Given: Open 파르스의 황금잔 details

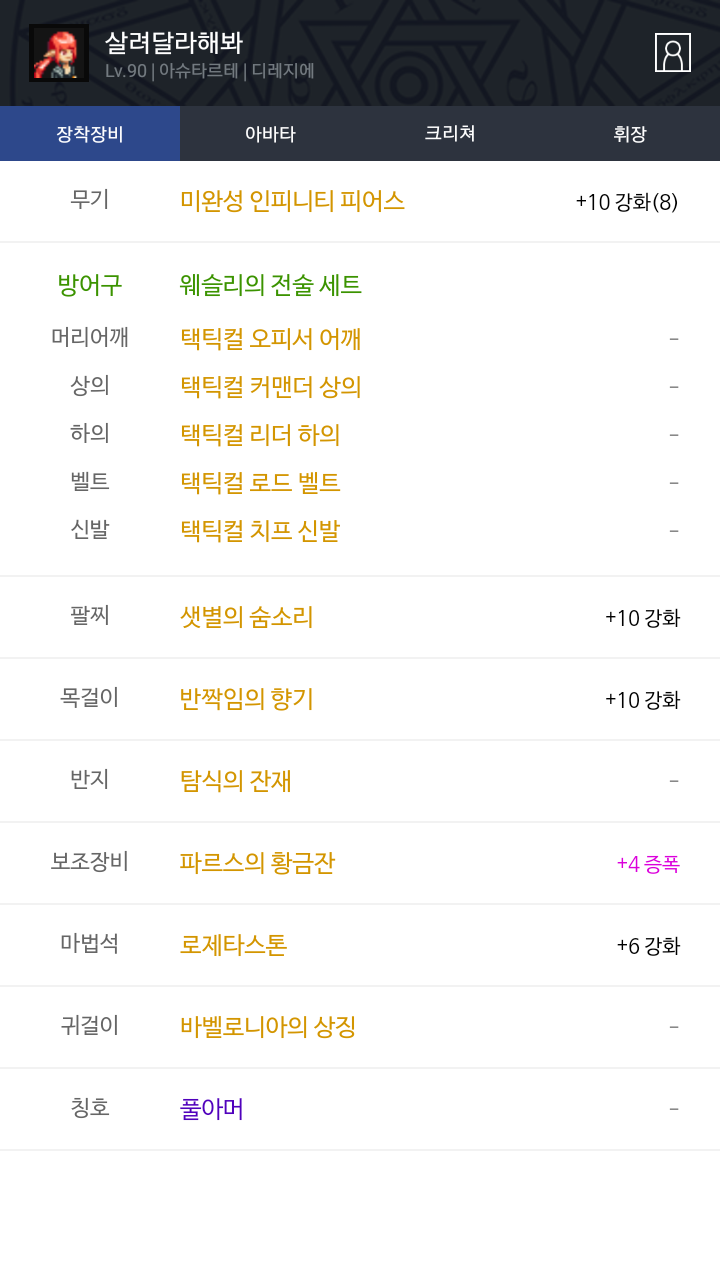Looking at the screenshot, I should (258, 863).
